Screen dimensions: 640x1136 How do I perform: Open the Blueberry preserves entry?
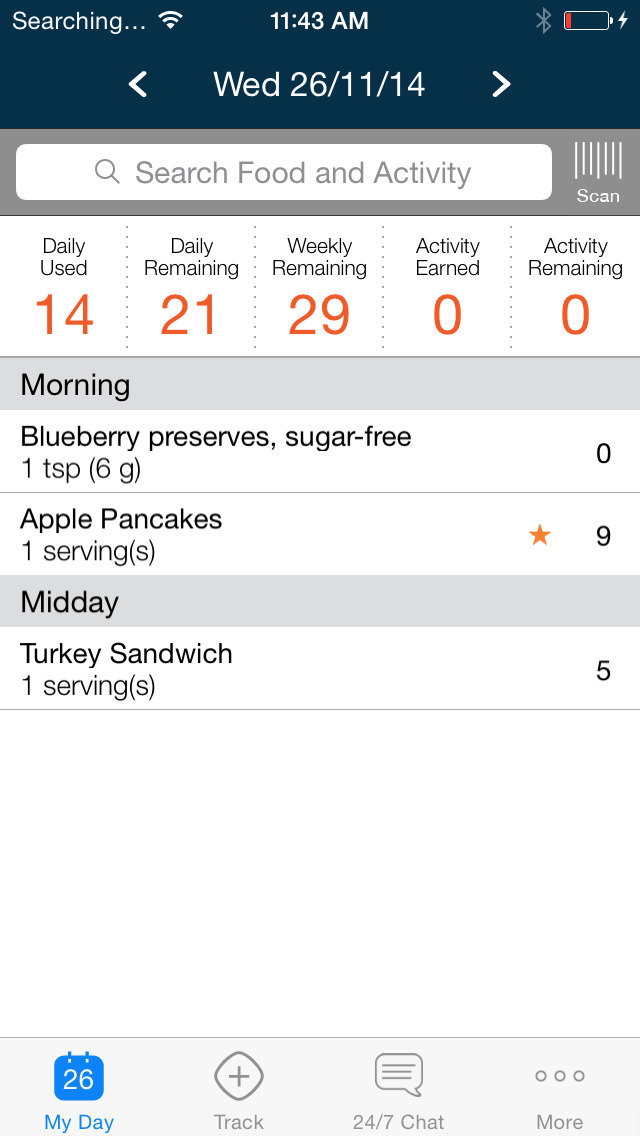[320, 452]
